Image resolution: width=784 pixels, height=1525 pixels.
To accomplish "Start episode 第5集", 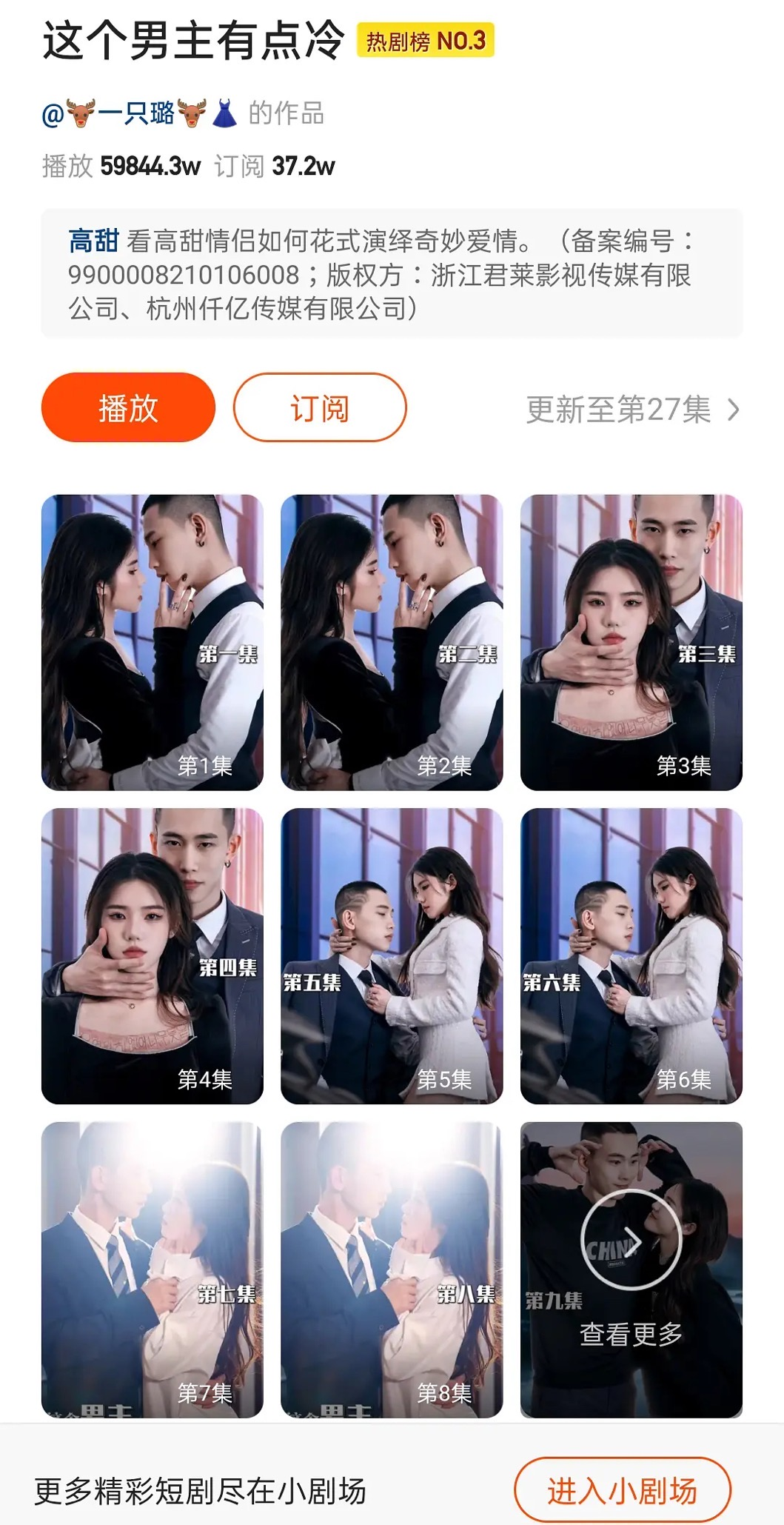I will tap(392, 955).
